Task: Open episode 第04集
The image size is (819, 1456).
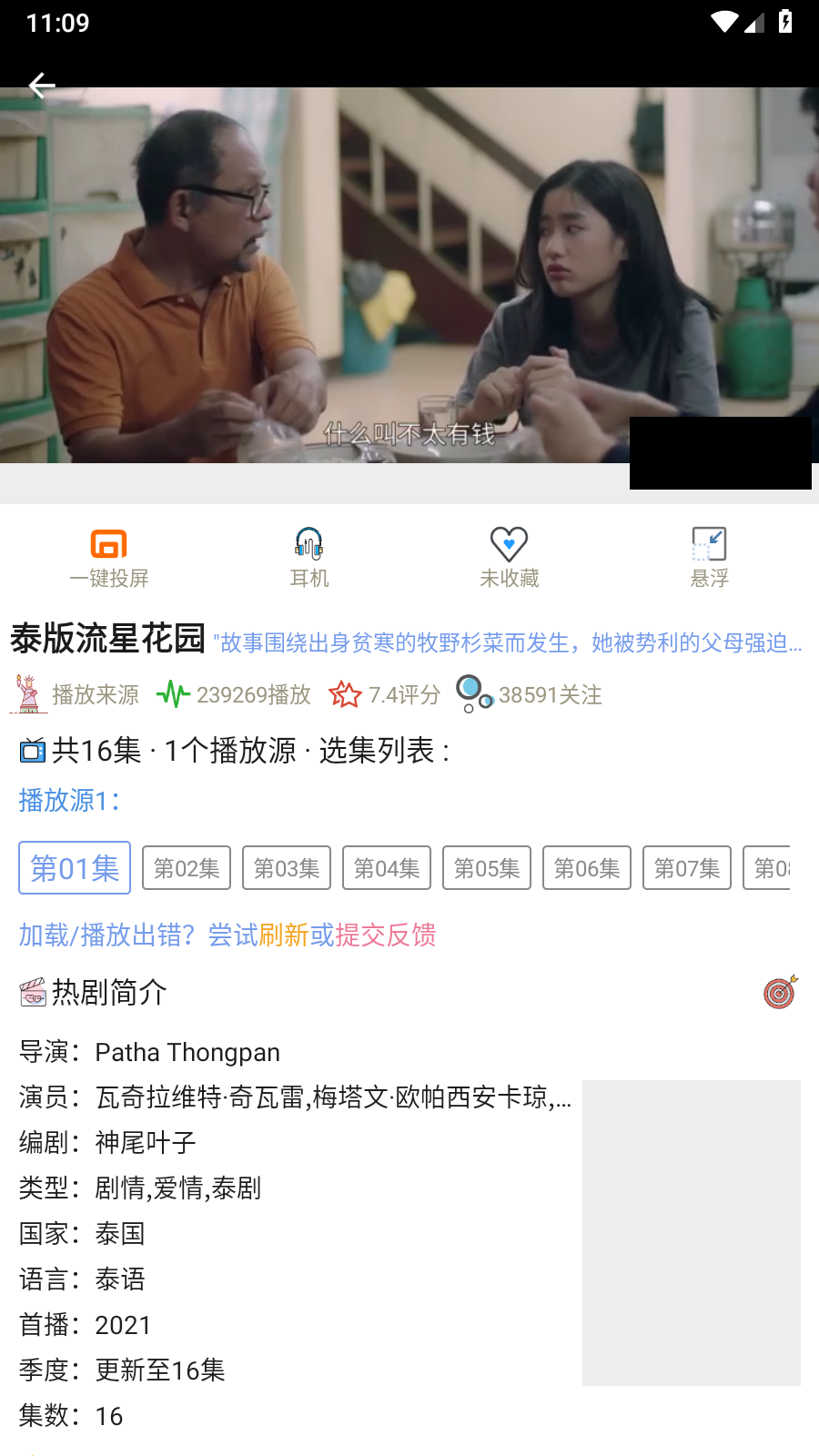Action: click(x=387, y=868)
